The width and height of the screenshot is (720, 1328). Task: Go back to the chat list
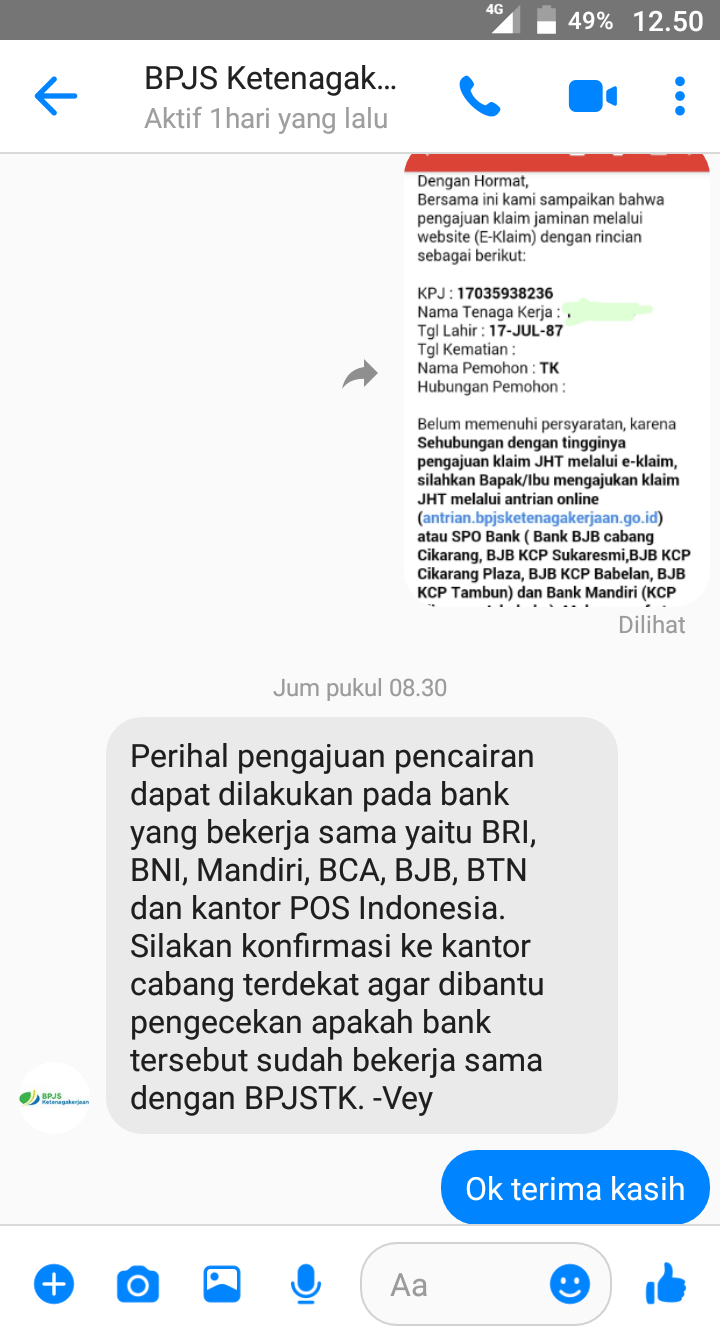tap(55, 97)
